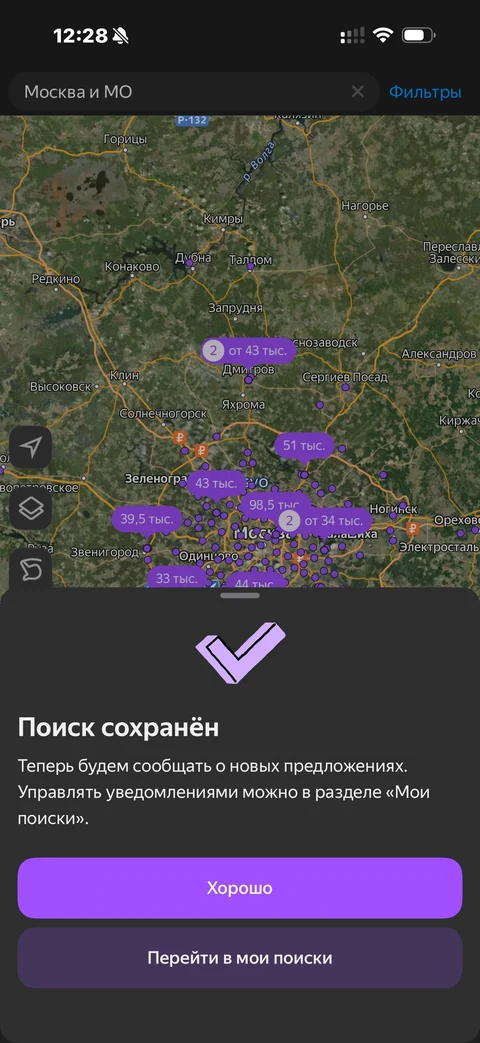Activate the draw area tool
Image resolution: width=480 pixels, height=1043 pixels.
(x=31, y=568)
